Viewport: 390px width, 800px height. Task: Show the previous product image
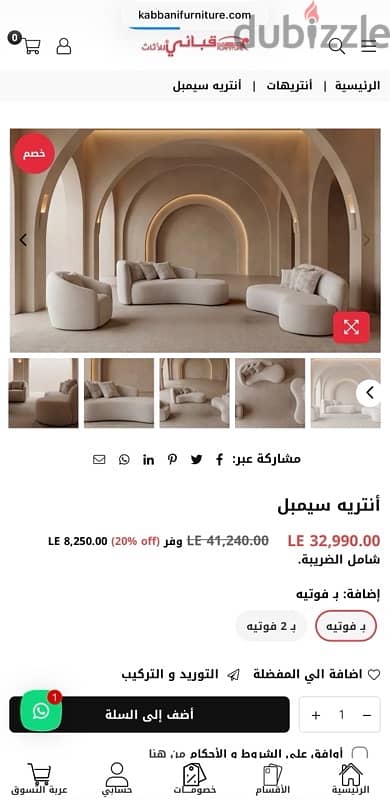[x=23, y=240]
